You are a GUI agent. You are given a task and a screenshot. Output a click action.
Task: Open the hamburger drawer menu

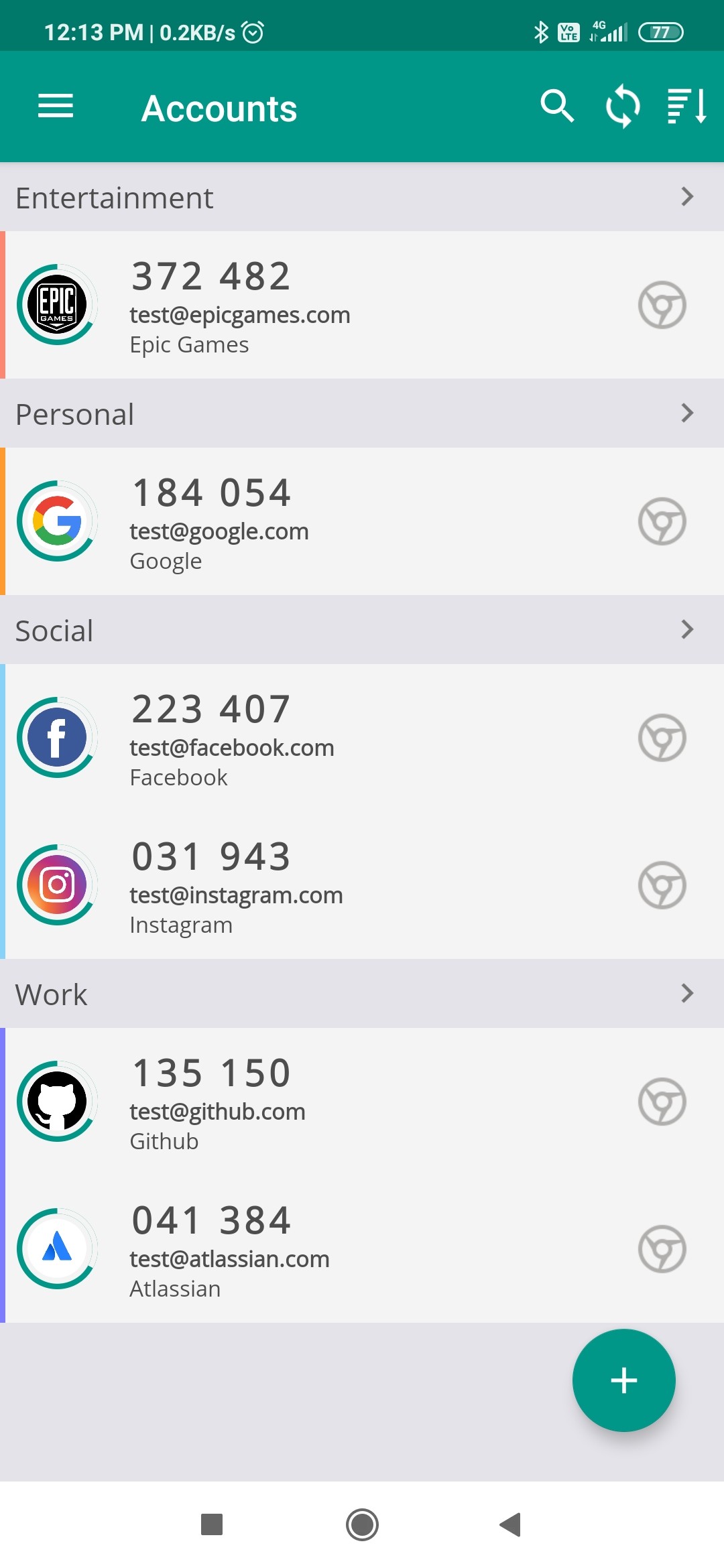[56, 107]
